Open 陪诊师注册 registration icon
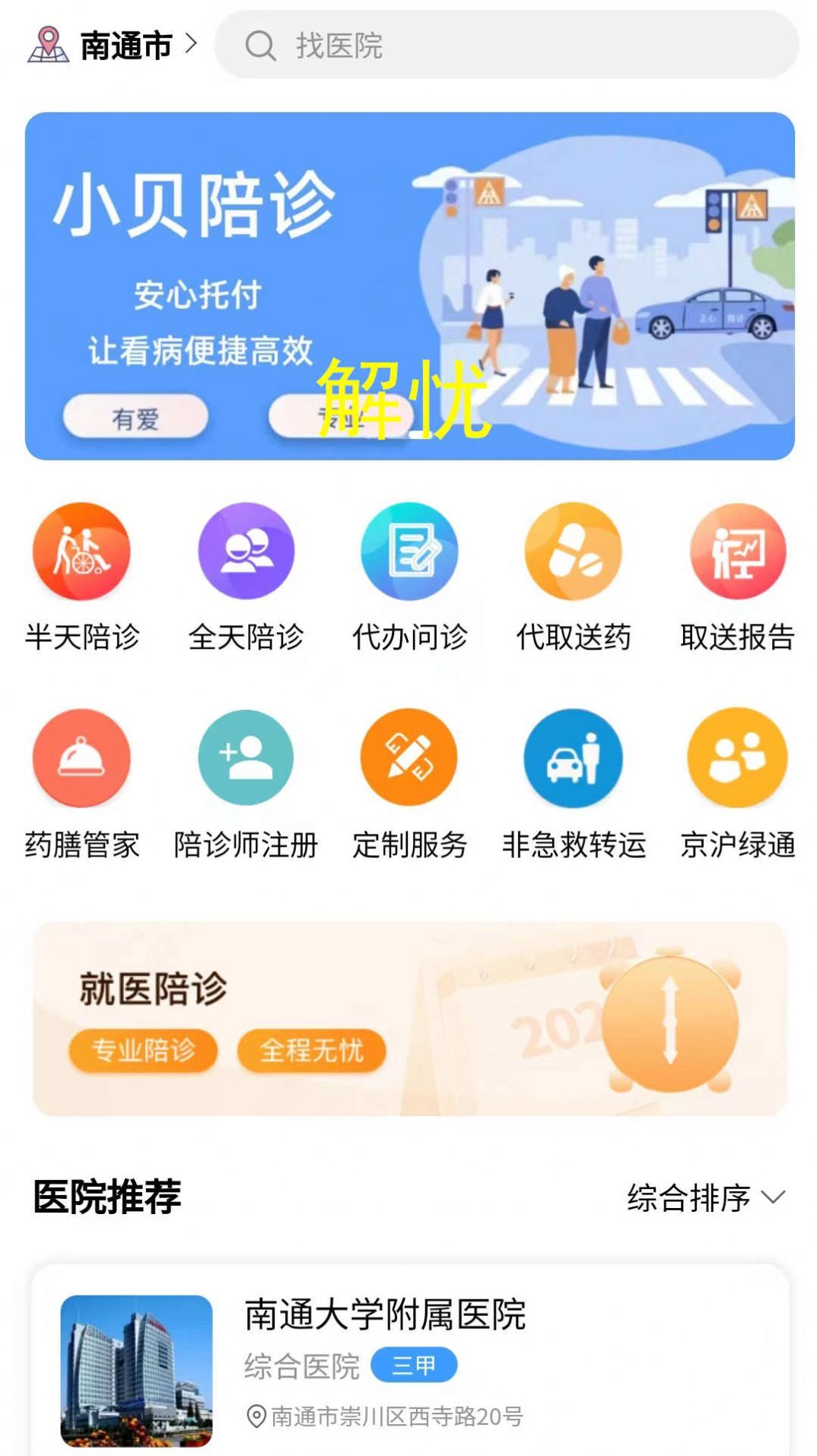The width and height of the screenshot is (817, 1456). [245, 757]
